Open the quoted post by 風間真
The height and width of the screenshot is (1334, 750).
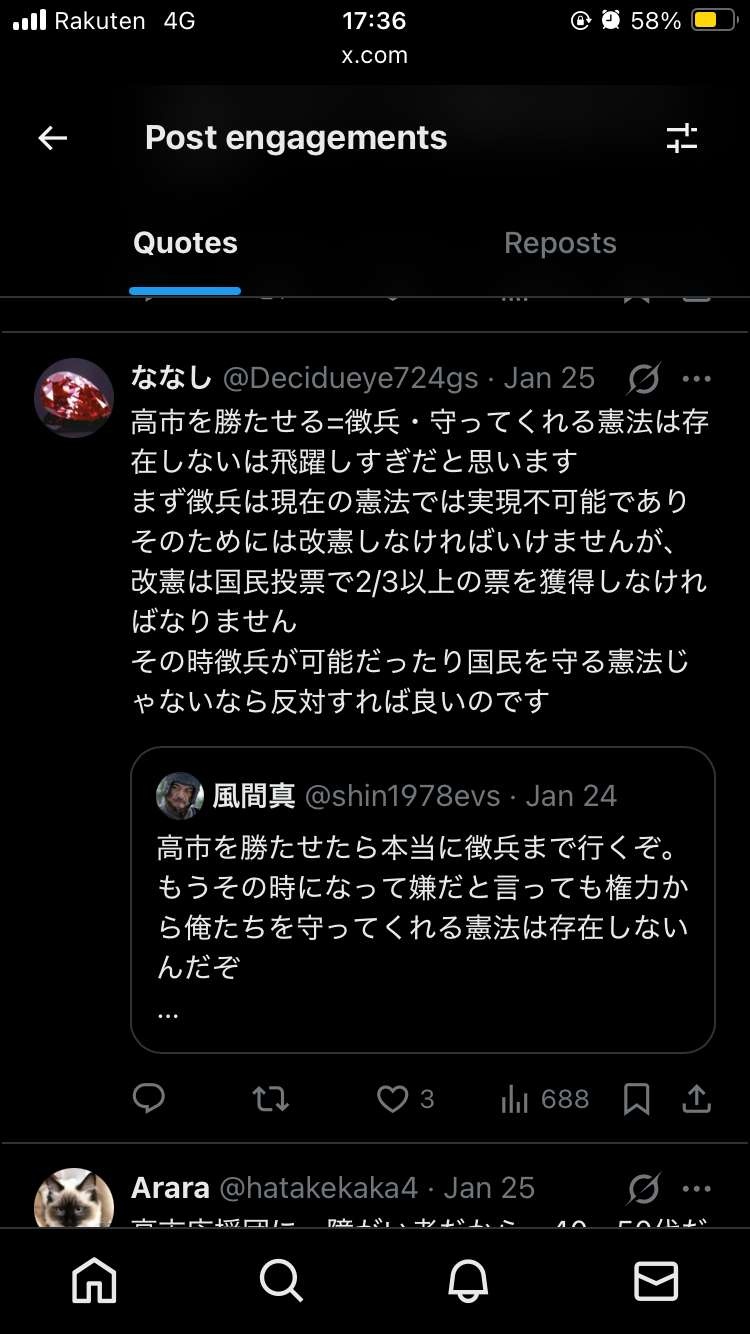[x=422, y=898]
